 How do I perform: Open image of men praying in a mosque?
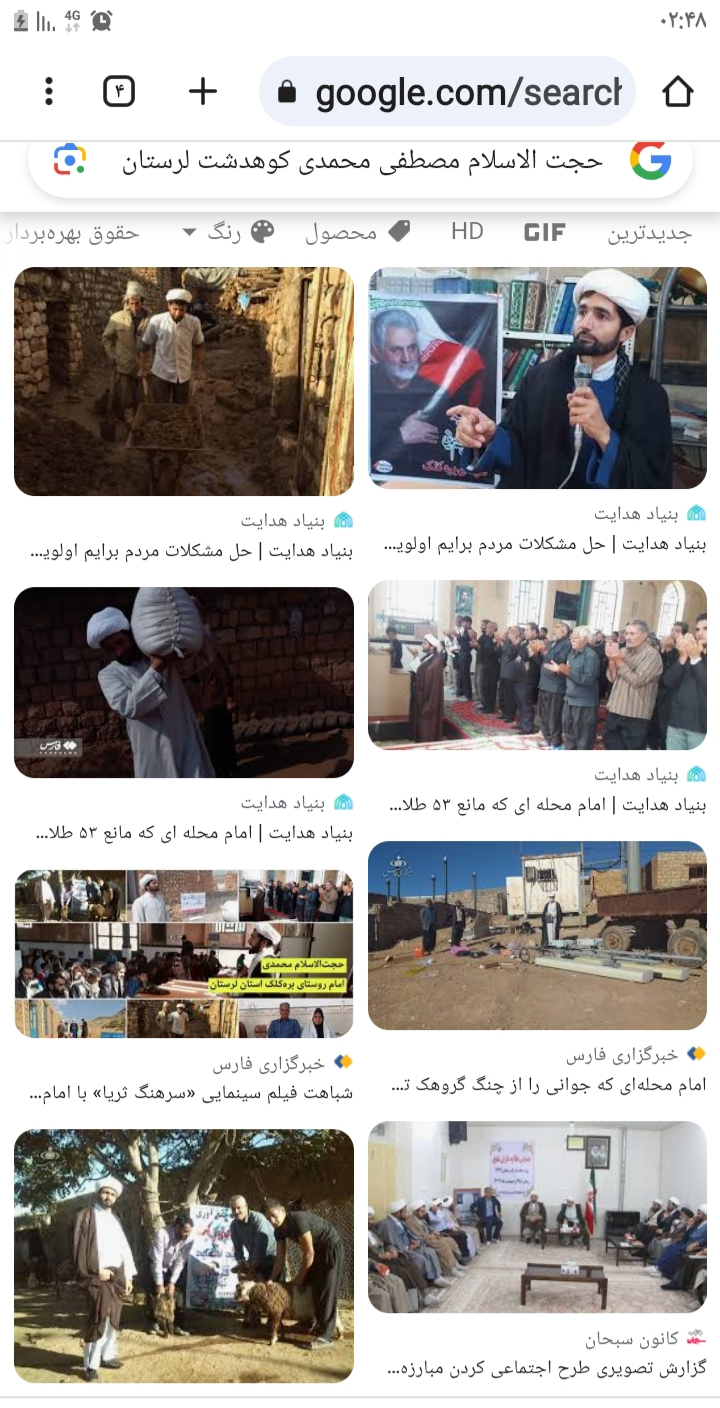(537, 665)
